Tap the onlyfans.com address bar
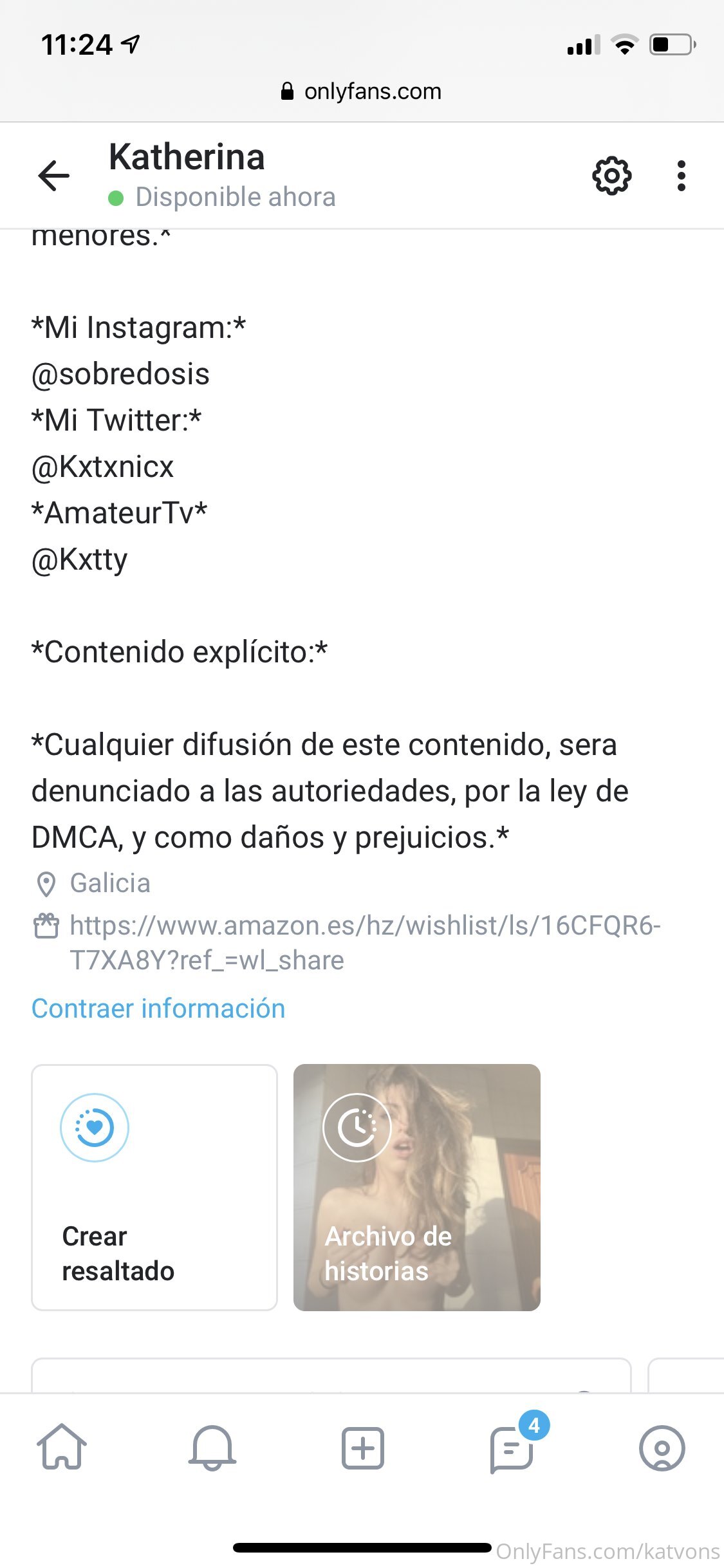The height and width of the screenshot is (1568, 724). 362,91
